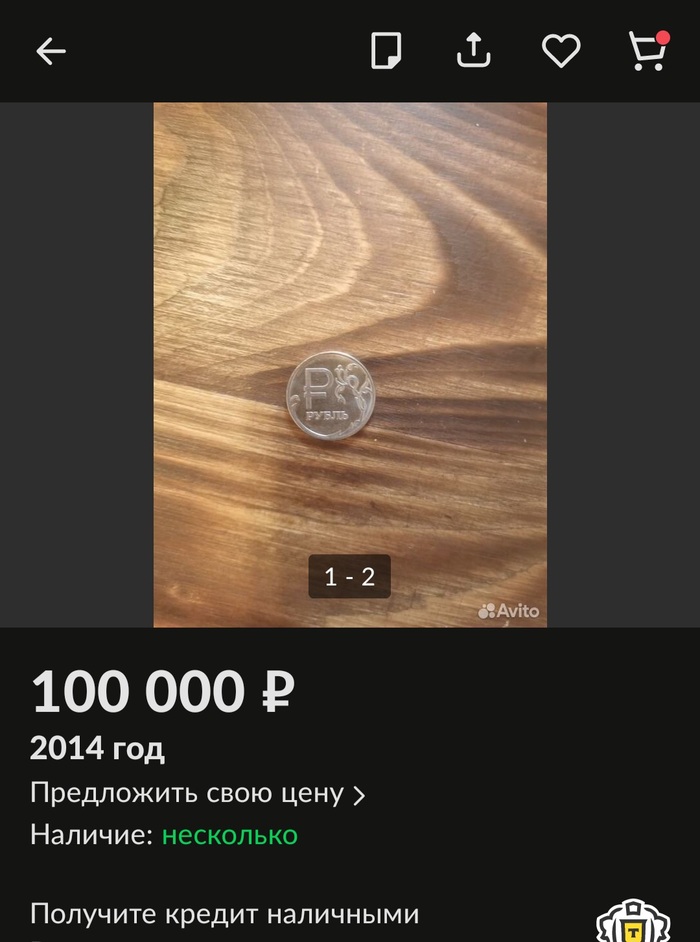Open the "Получите кредит наличными" offer
This screenshot has height=942, width=700.
point(224,914)
